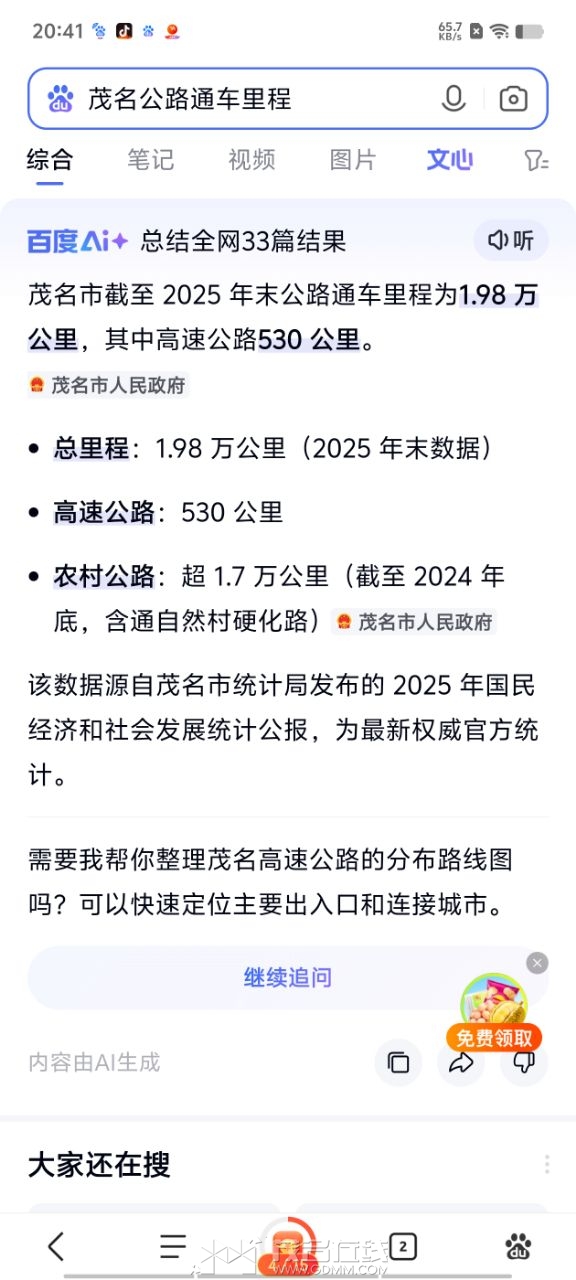Viewport: 576px width, 1280px height.
Task: Open the camera image search icon
Action: [x=513, y=98]
